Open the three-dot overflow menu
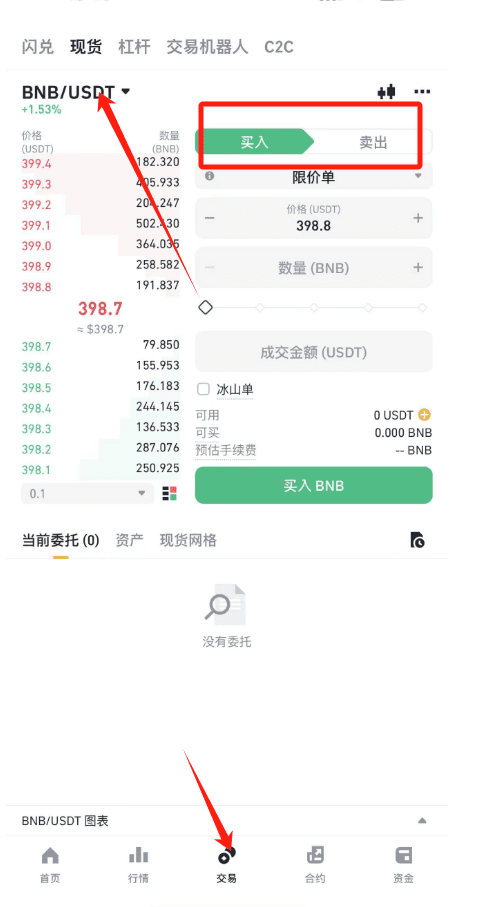This screenshot has height=907, width=481. [x=423, y=91]
